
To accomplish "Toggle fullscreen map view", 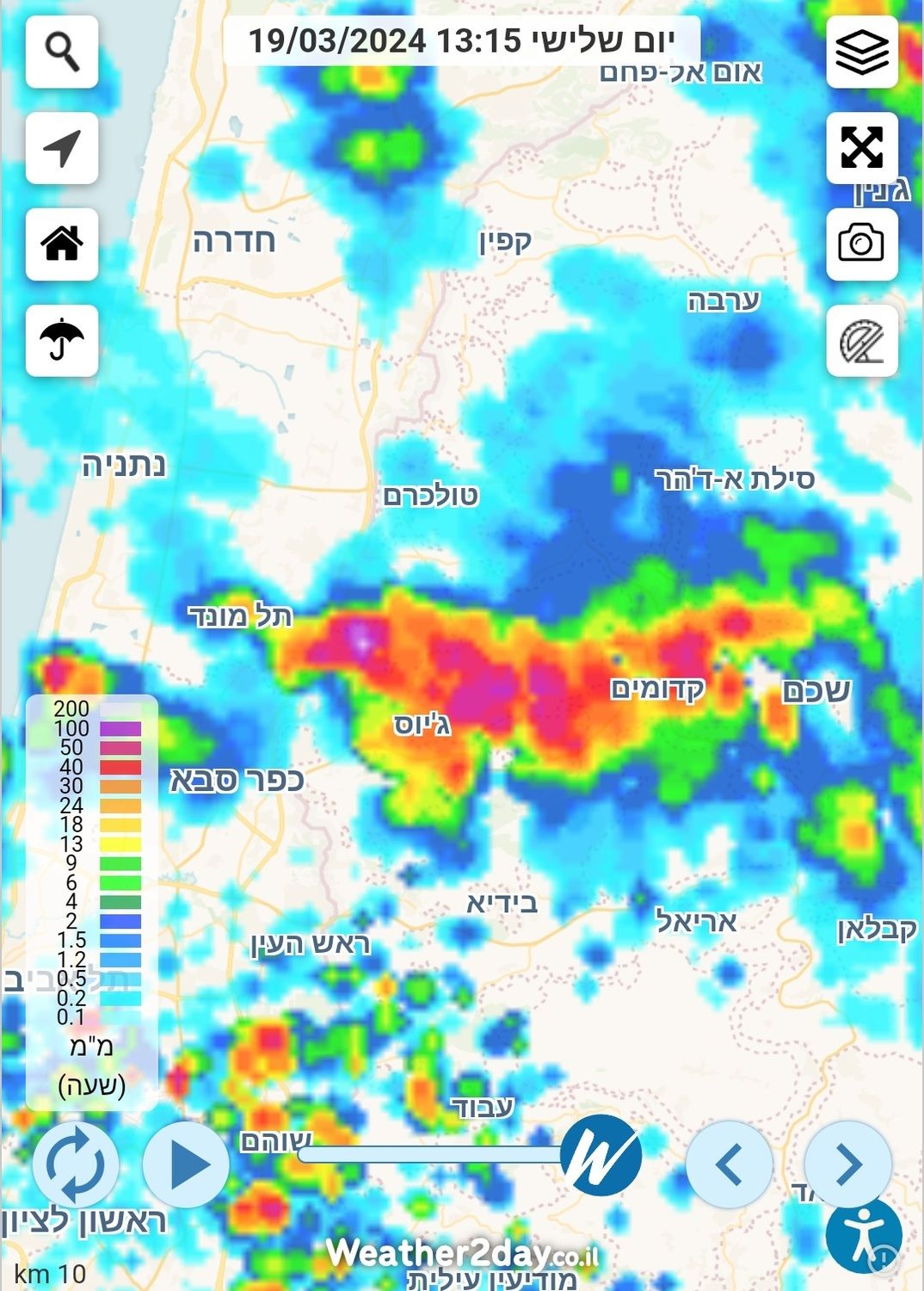I will pos(862,148).
